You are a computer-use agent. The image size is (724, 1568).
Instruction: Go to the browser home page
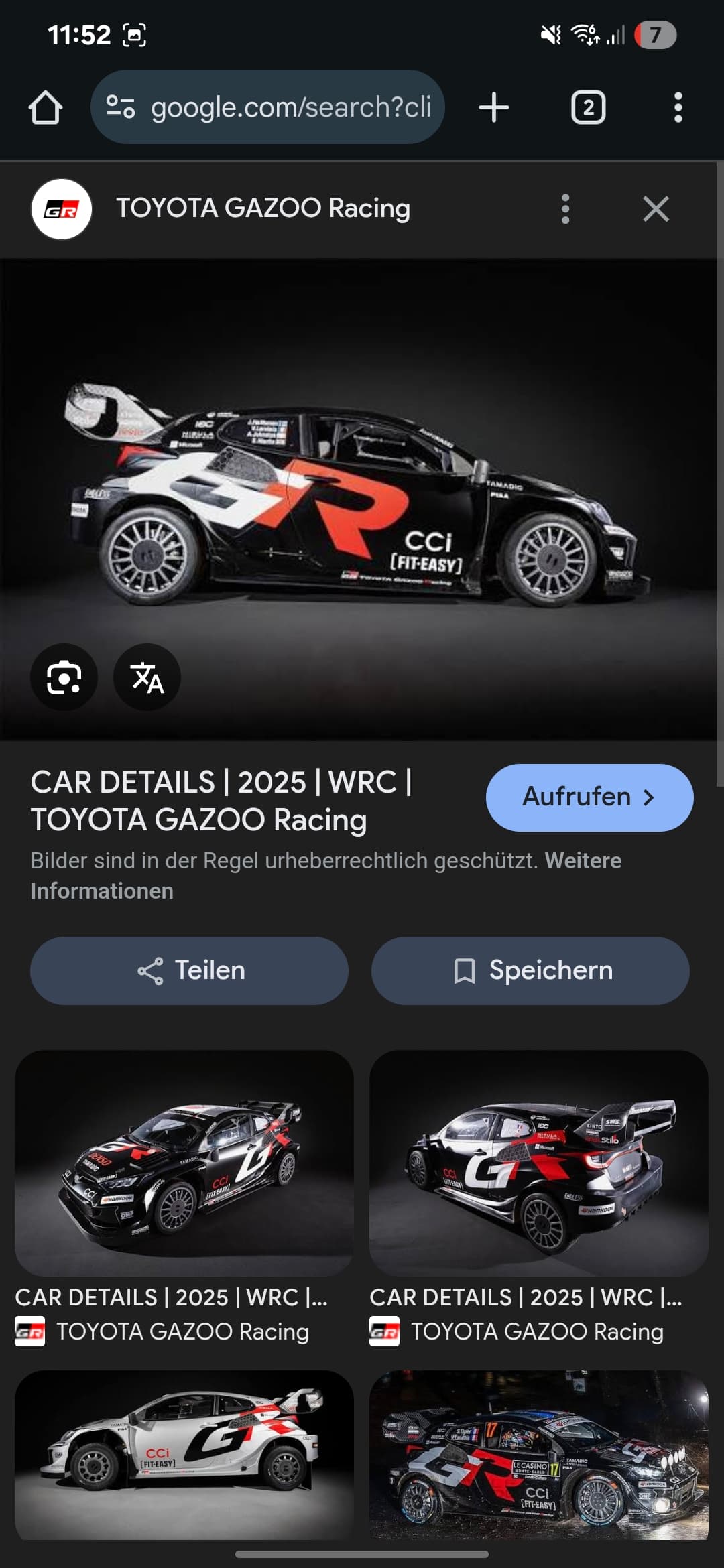(46, 108)
